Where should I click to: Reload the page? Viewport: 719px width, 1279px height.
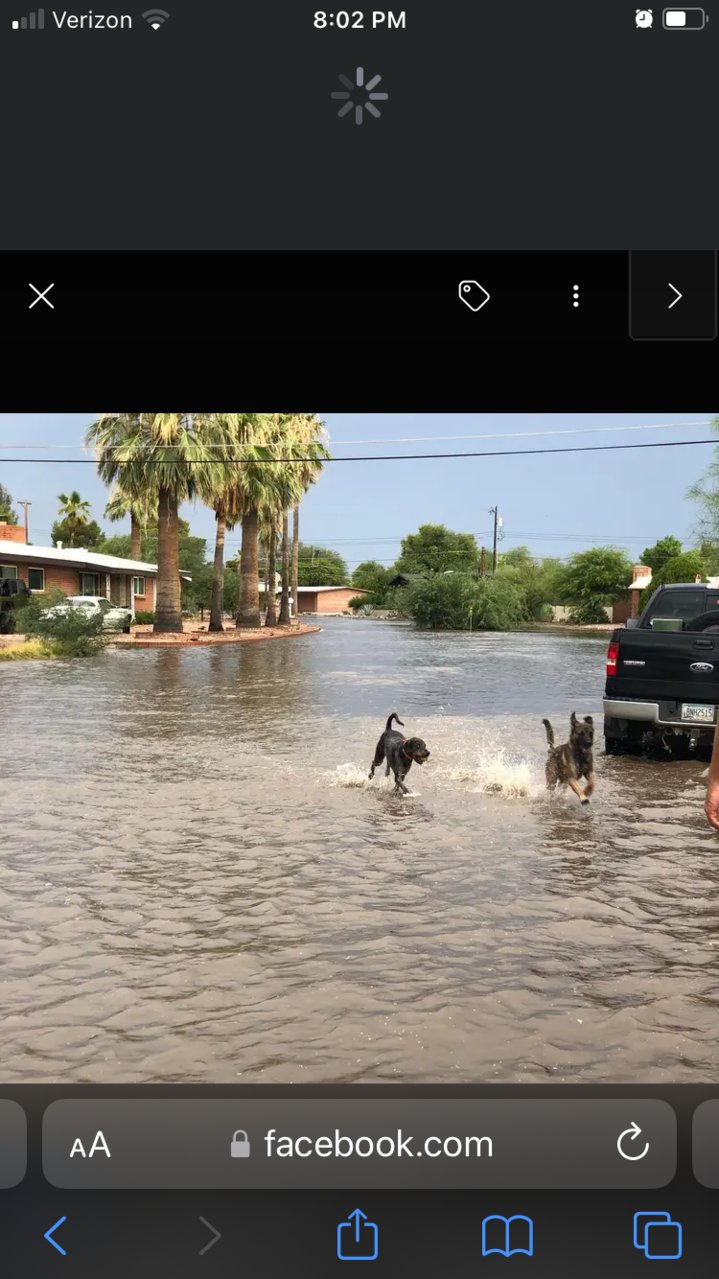click(632, 1143)
